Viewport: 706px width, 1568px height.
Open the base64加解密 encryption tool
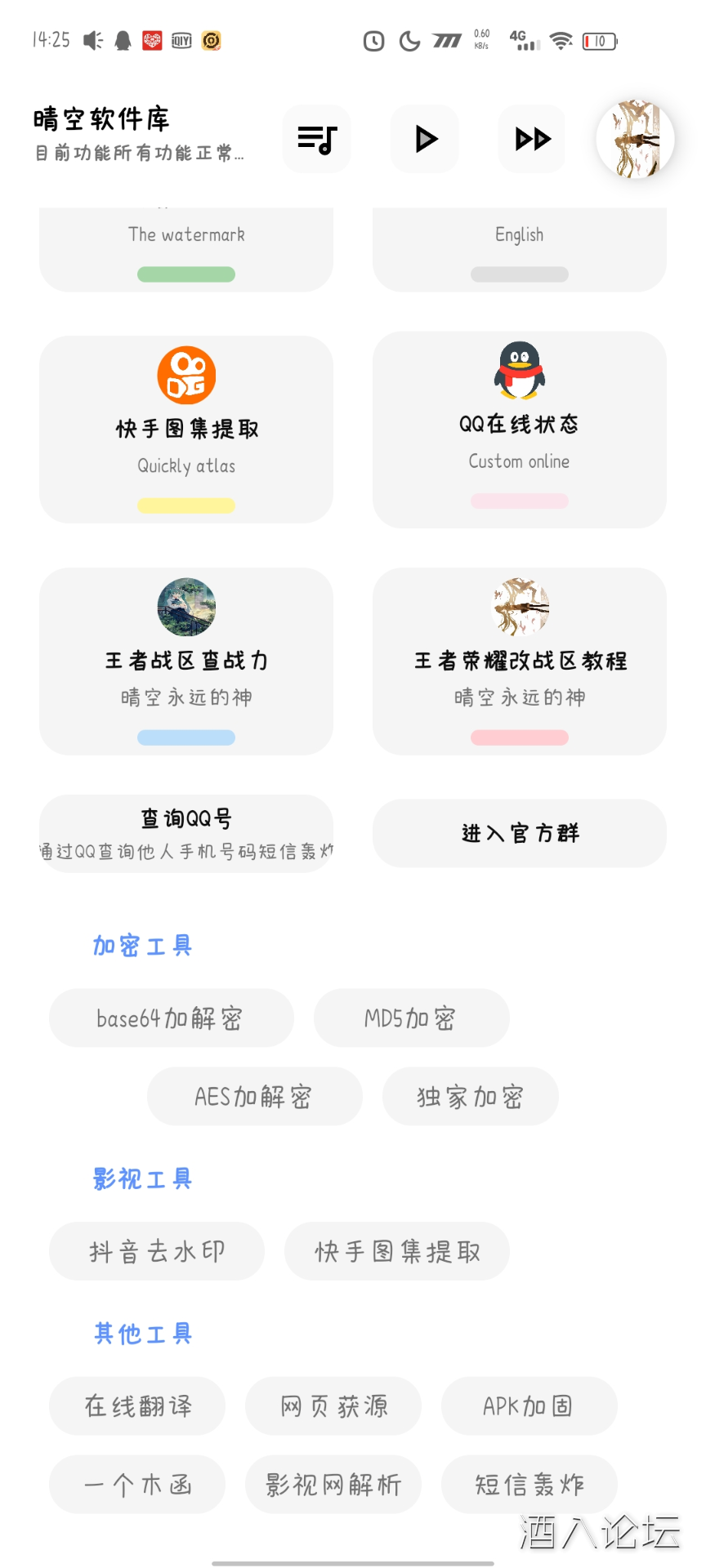click(171, 1018)
